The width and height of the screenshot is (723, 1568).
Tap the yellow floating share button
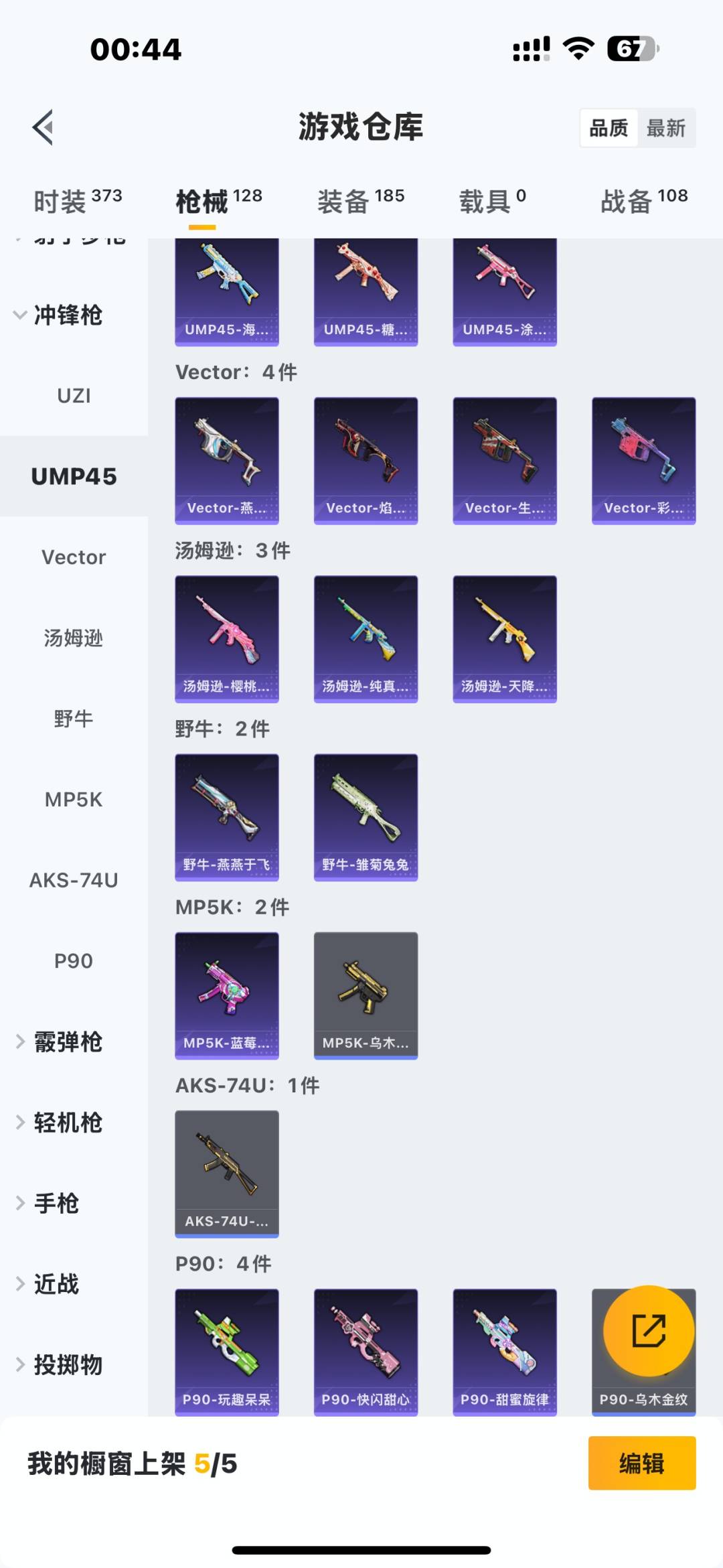pos(649,1331)
